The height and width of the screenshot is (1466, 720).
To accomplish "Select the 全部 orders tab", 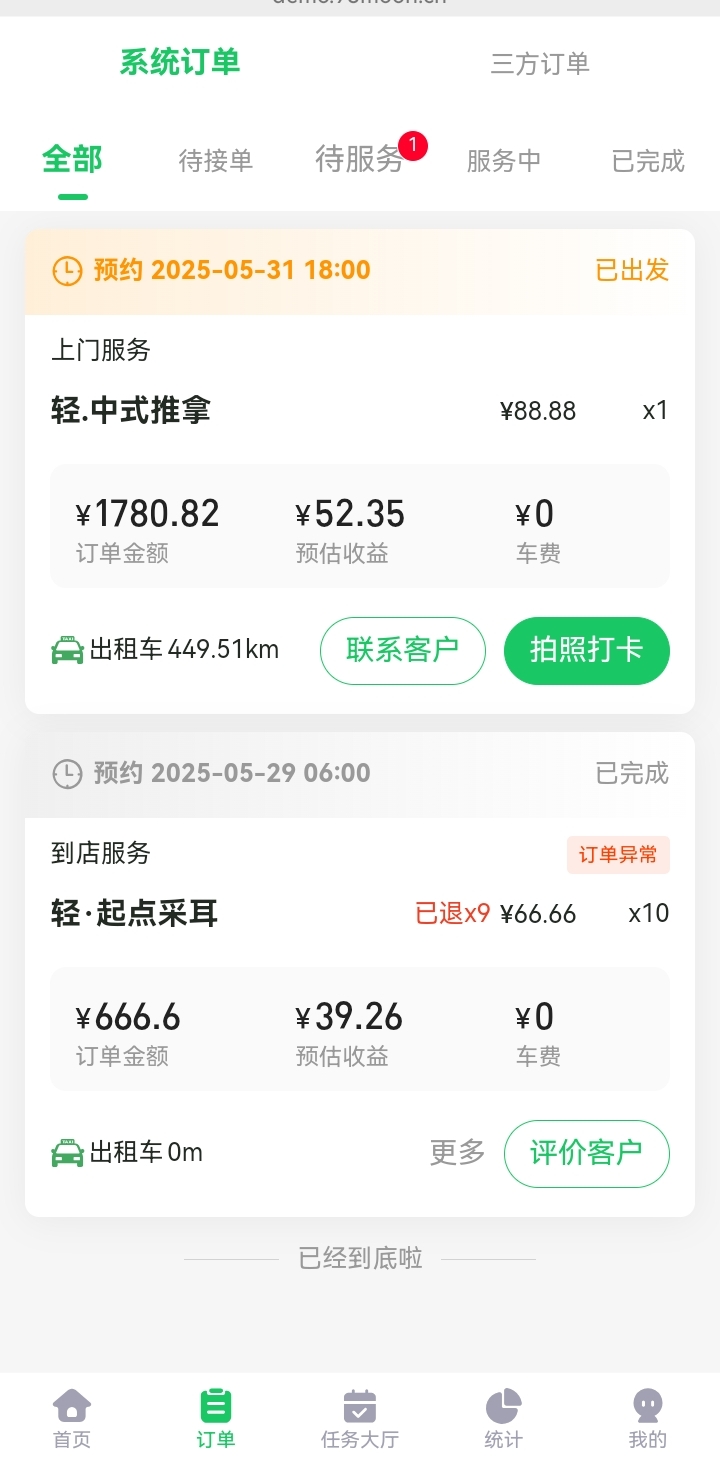I will tap(72, 159).
